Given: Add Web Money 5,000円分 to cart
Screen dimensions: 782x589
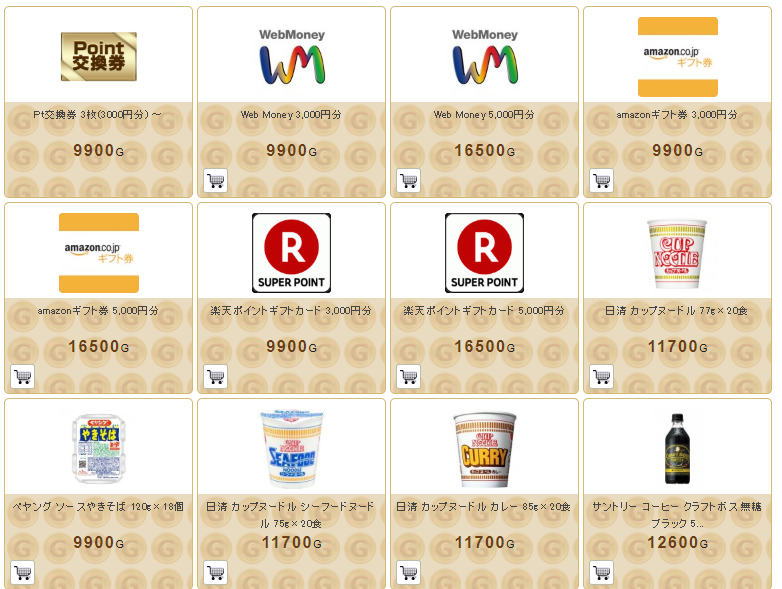Looking at the screenshot, I should (x=408, y=181).
